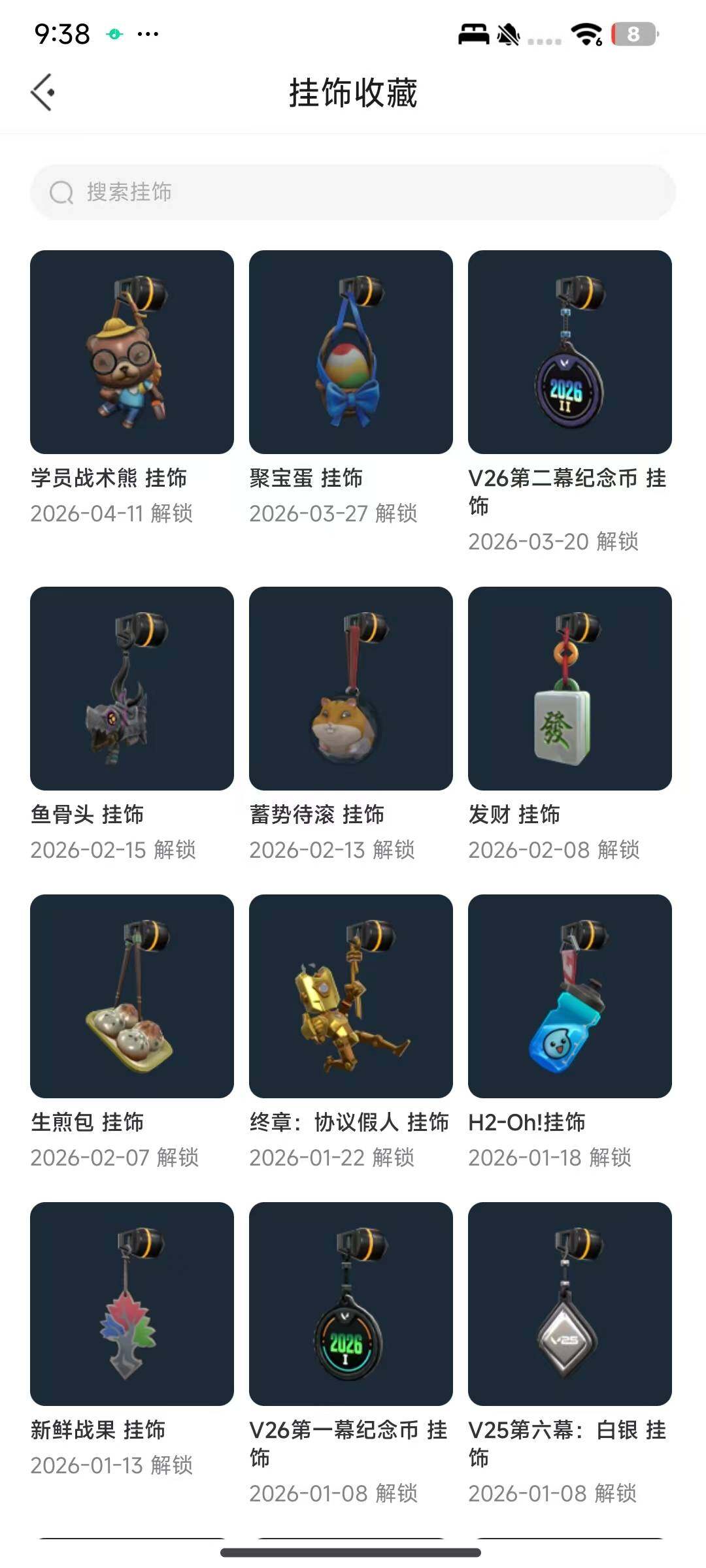Tap the back arrow to exit 挂饰收藏
Image resolution: width=706 pixels, height=1568 pixels.
click(x=44, y=91)
